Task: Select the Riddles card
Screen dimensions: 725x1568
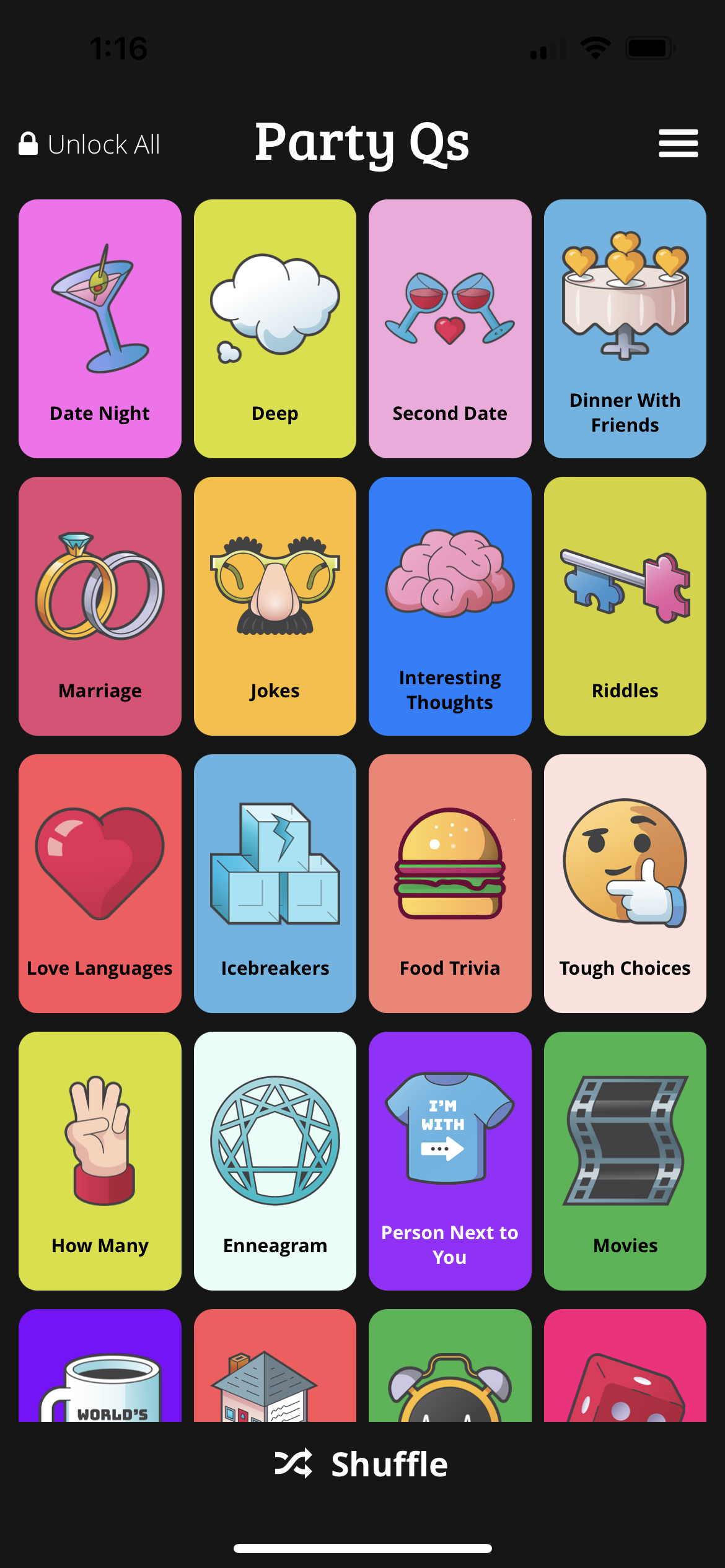Action: 625,606
